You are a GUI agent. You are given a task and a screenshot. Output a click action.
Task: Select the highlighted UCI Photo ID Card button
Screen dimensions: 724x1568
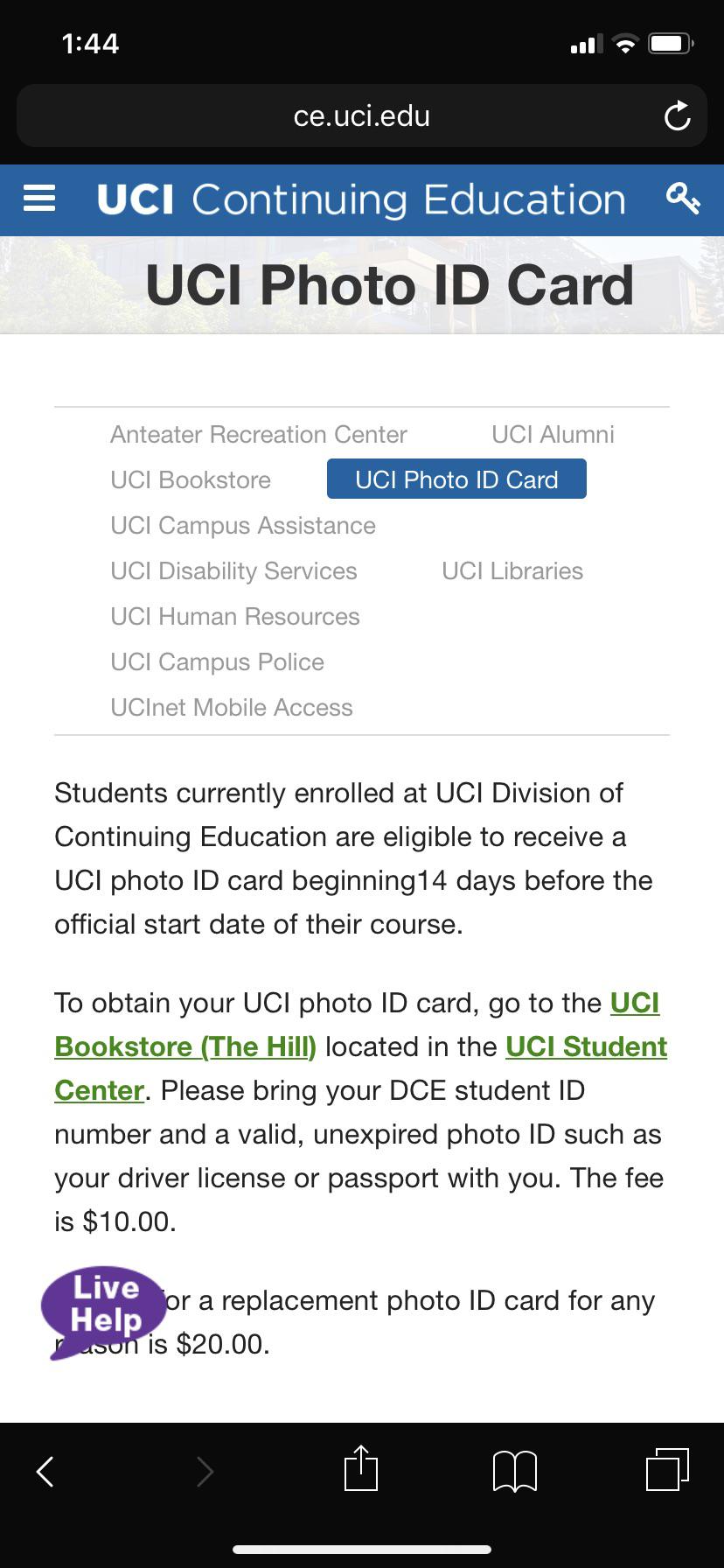pyautogui.click(x=456, y=479)
